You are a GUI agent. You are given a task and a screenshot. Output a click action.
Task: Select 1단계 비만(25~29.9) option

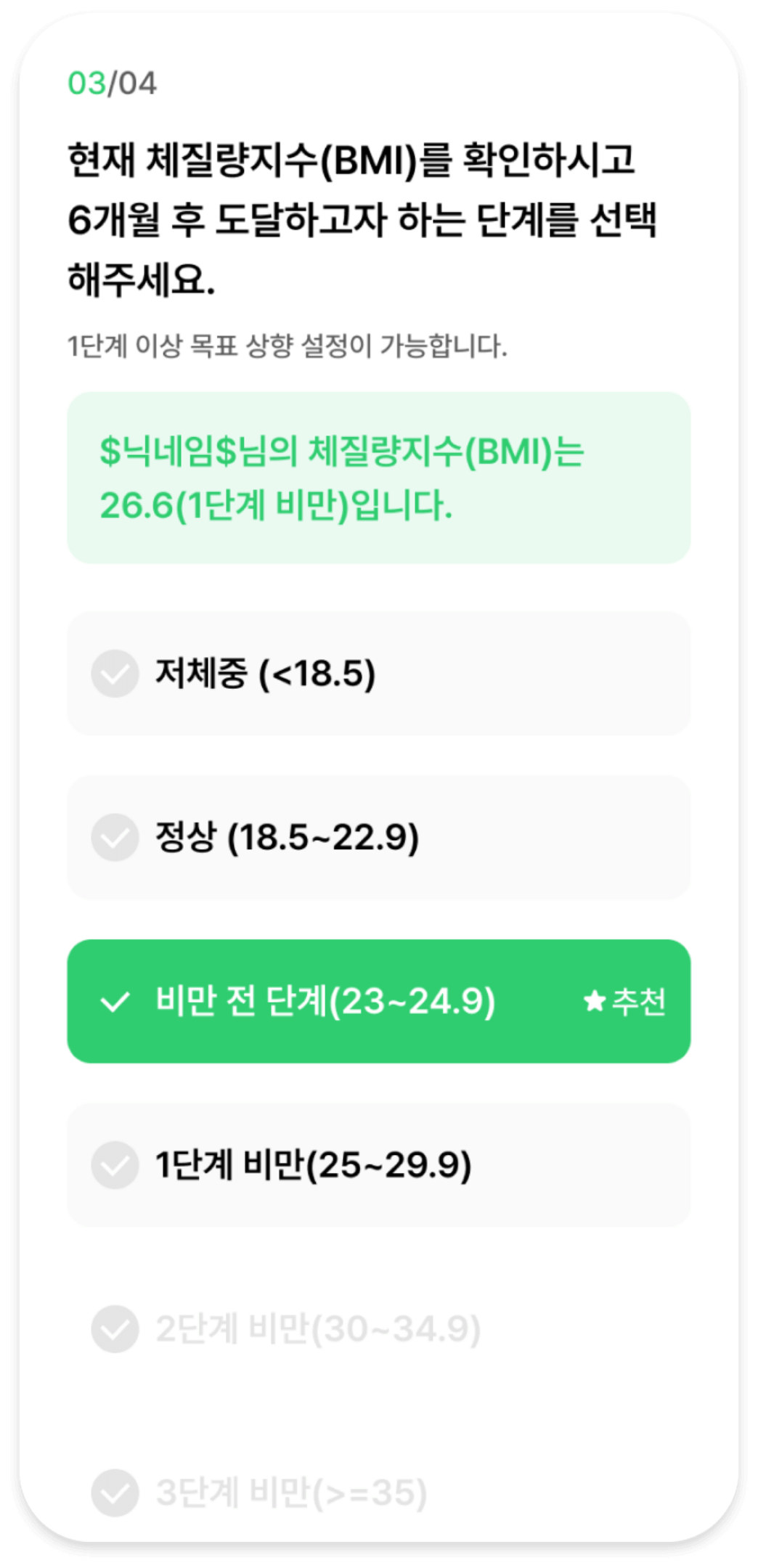click(x=378, y=1165)
